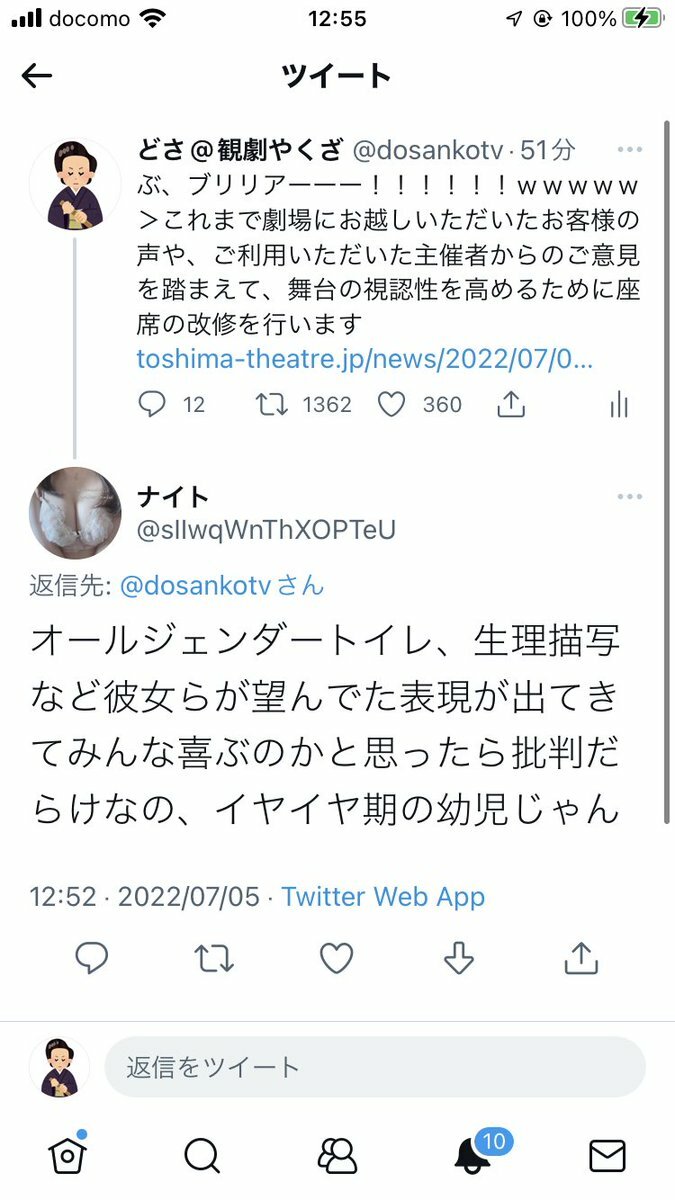
Task: Retweet the @dosankotv tweet with 1362 retweets
Action: pyautogui.click(x=272, y=404)
